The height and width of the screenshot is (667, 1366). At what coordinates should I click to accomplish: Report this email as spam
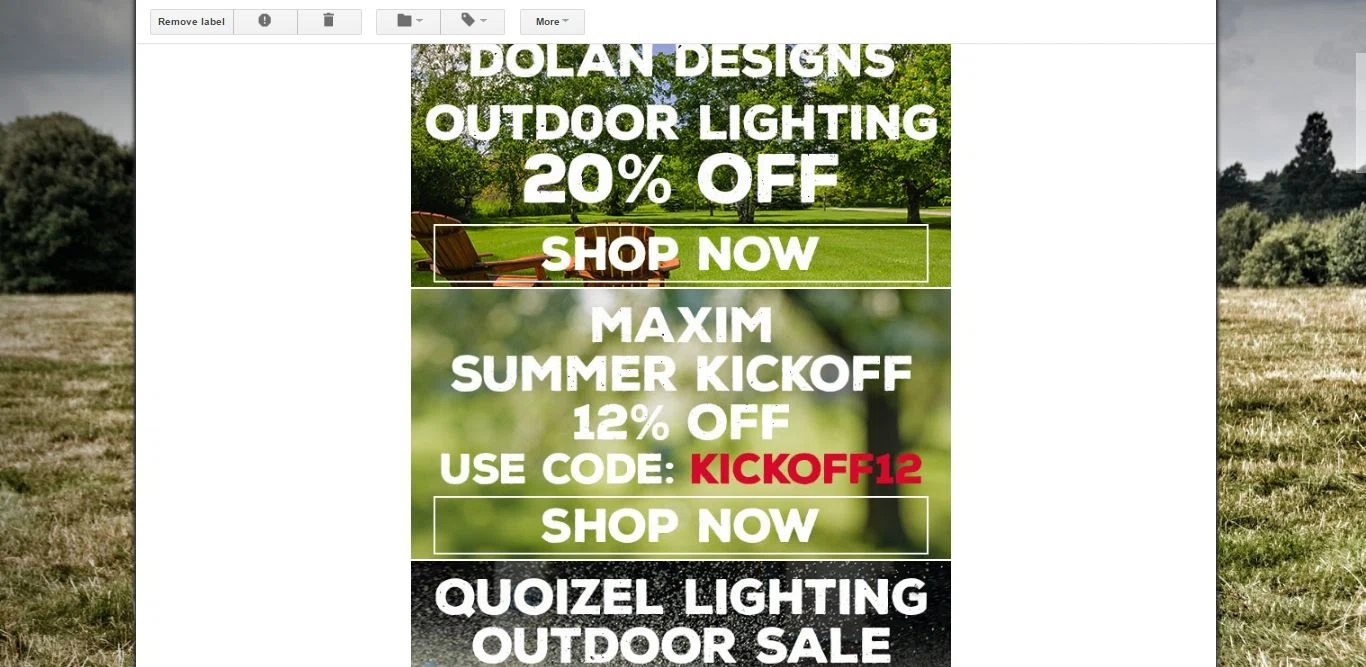pyautogui.click(x=265, y=21)
